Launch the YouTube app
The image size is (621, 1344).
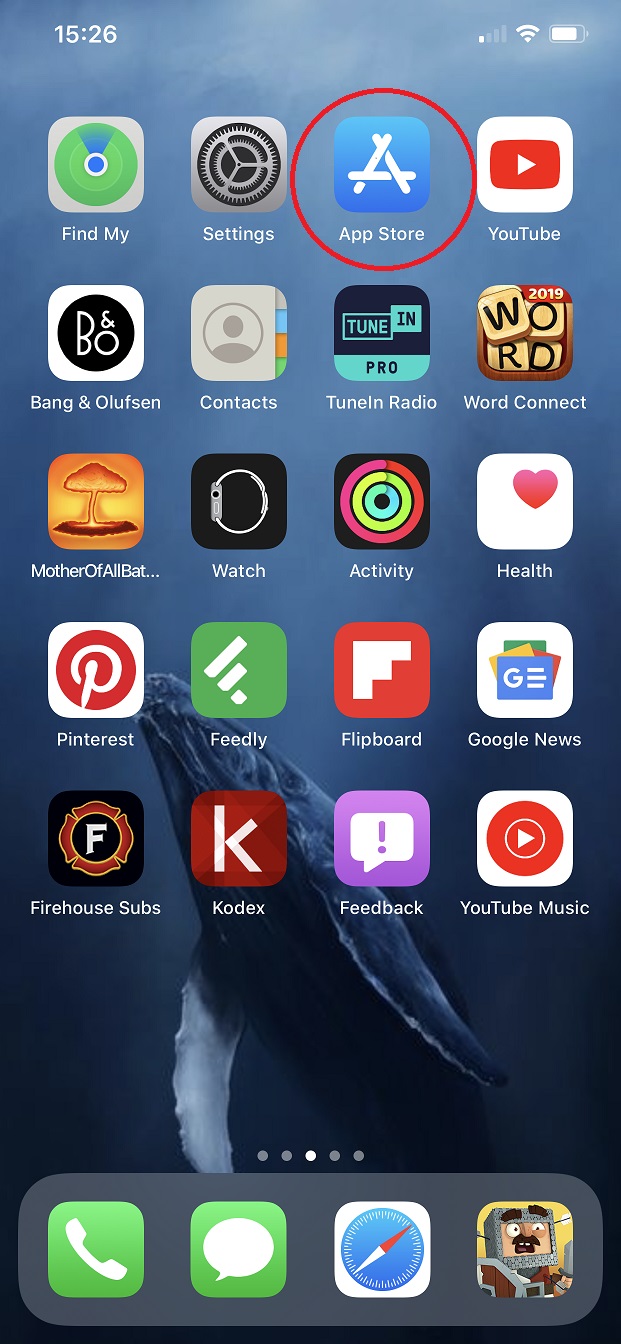525,165
